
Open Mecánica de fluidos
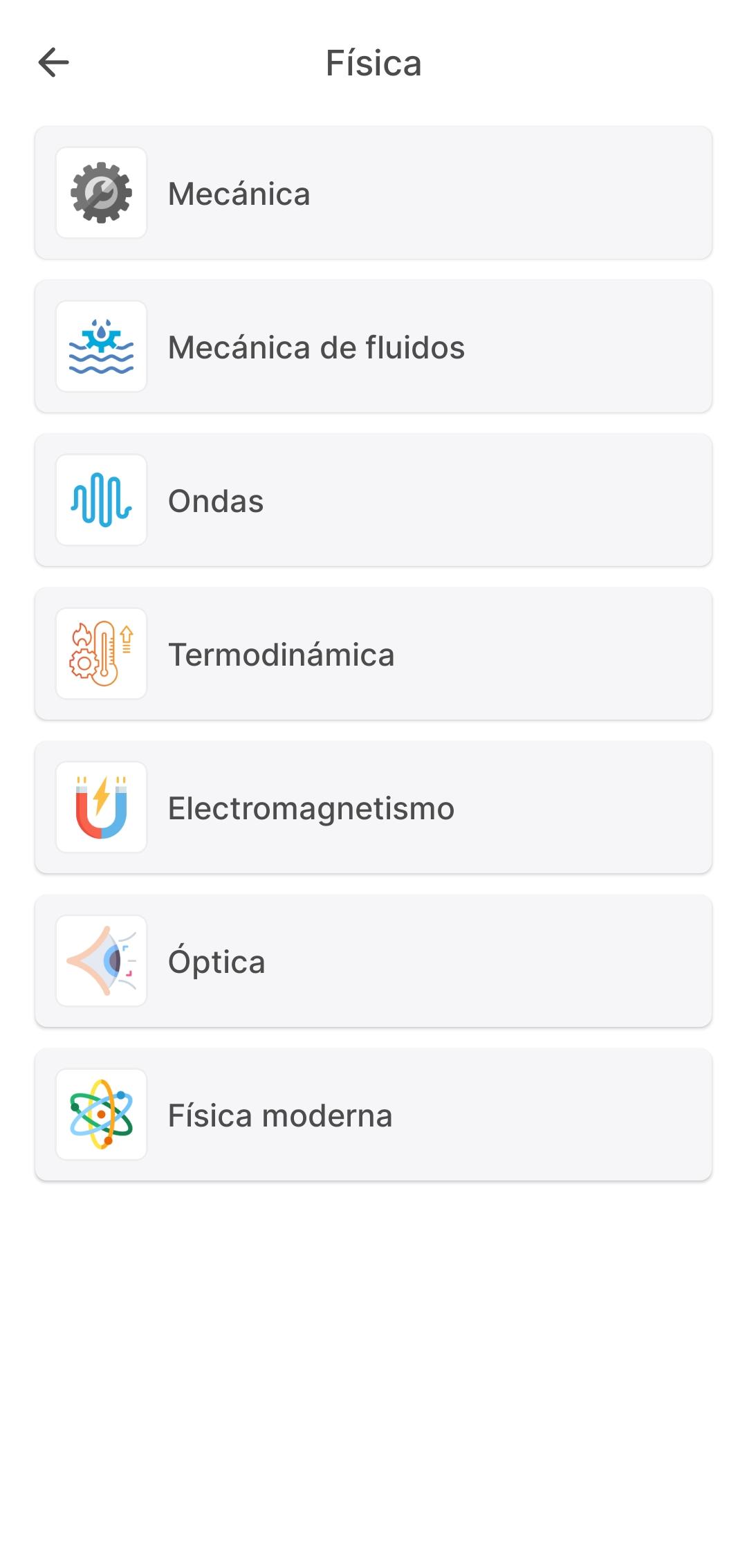tap(373, 347)
